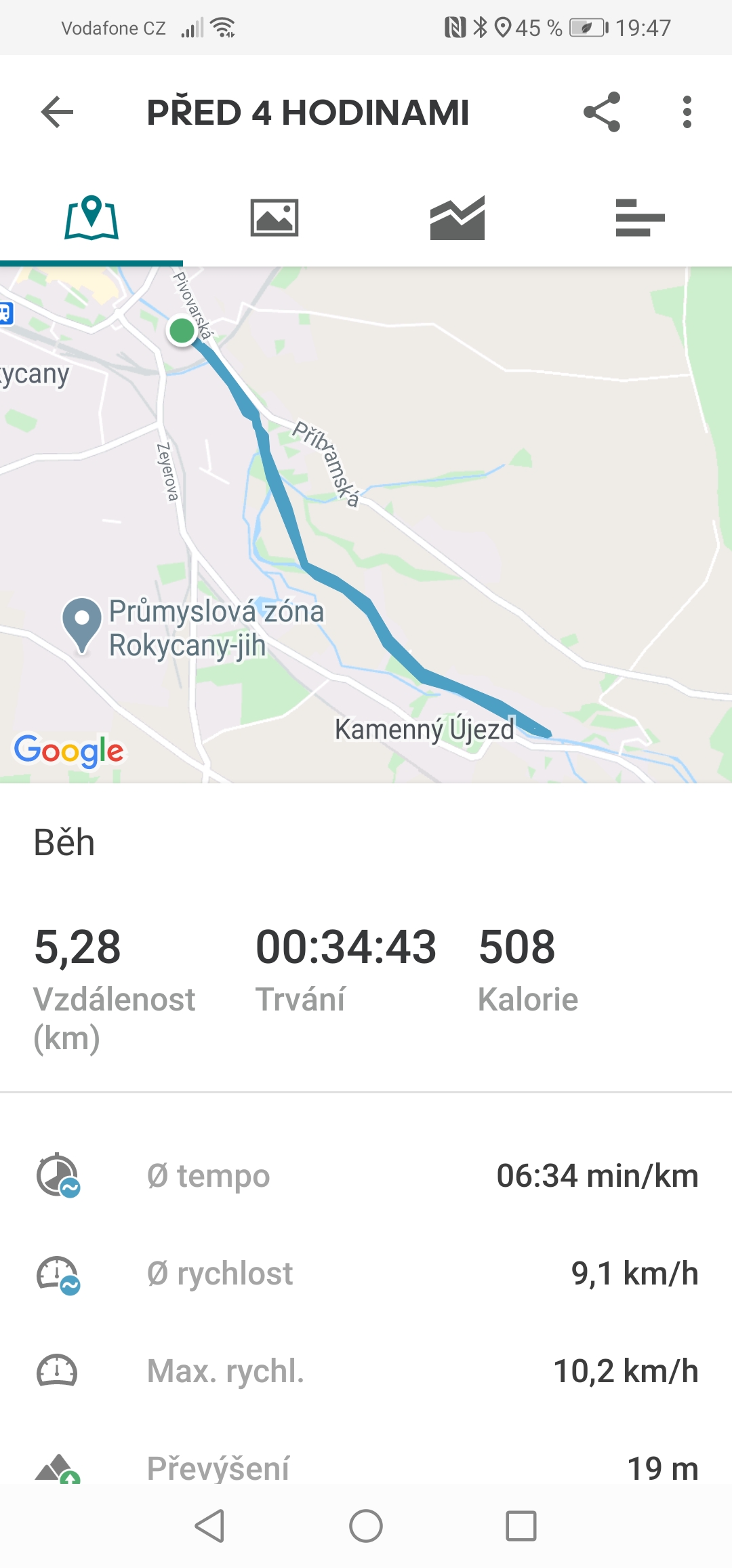Open the three-dot overflow menu
The image size is (732, 1568).
687,112
